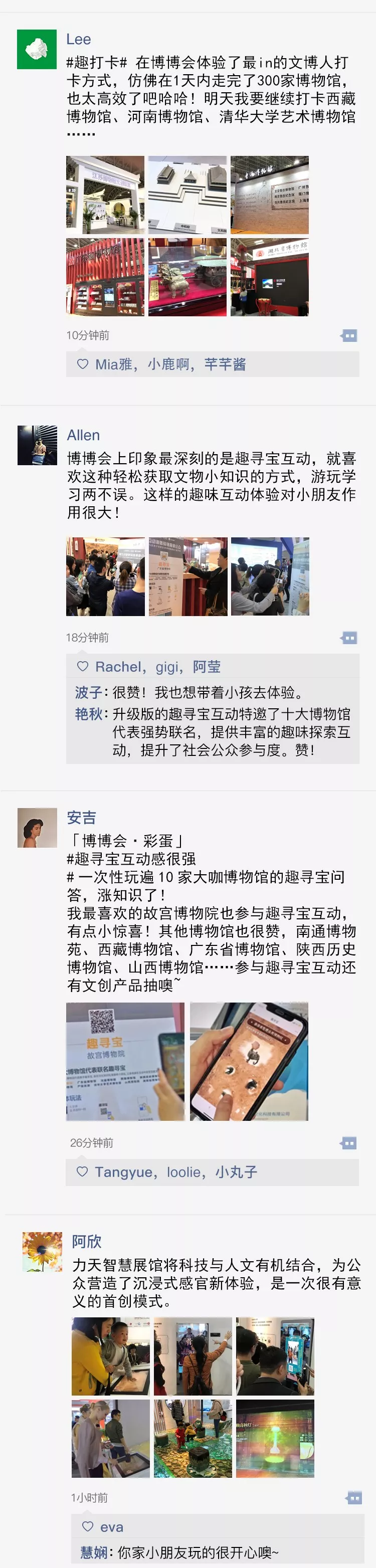This screenshot has height=1568, width=376.
Task: Reply to 艳秋's comment
Action: [x=230, y=732]
